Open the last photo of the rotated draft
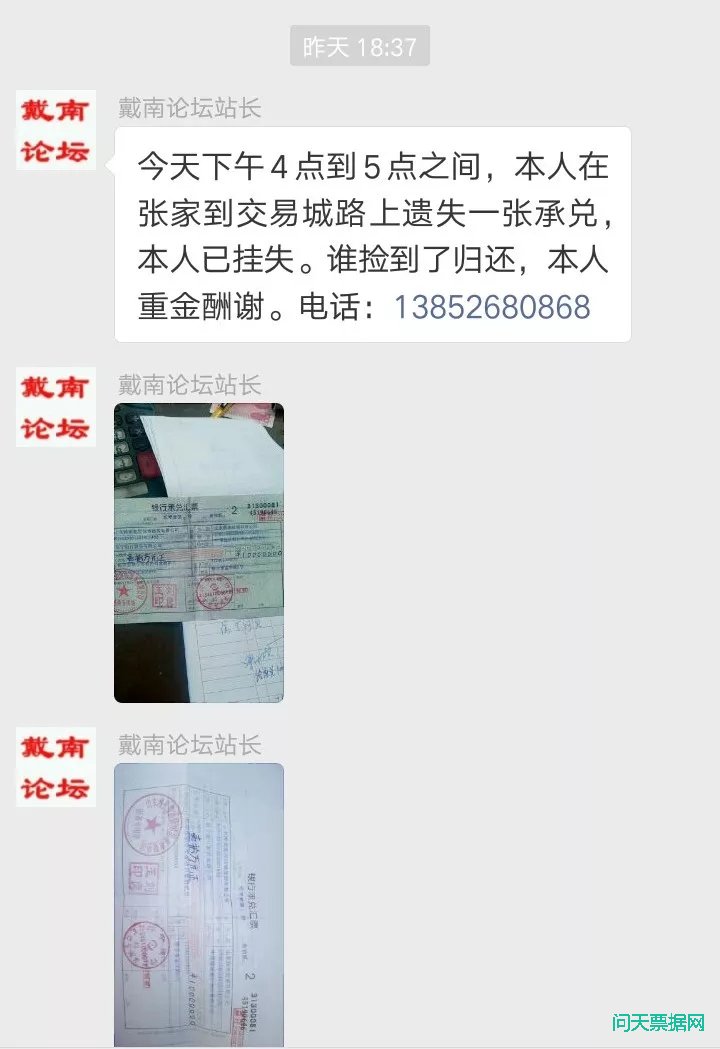 tap(198, 905)
